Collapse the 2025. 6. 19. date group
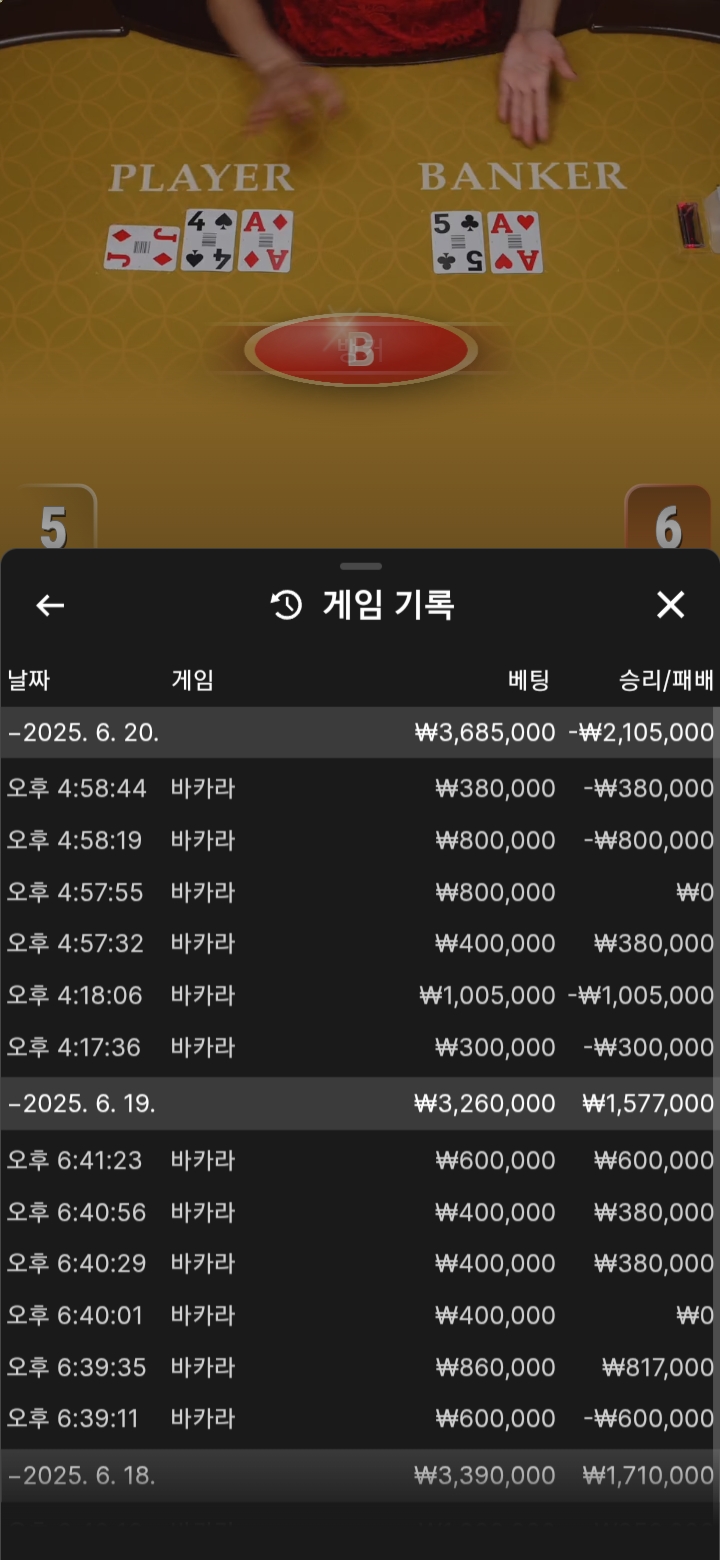This screenshot has width=720, height=1560. coord(82,1104)
